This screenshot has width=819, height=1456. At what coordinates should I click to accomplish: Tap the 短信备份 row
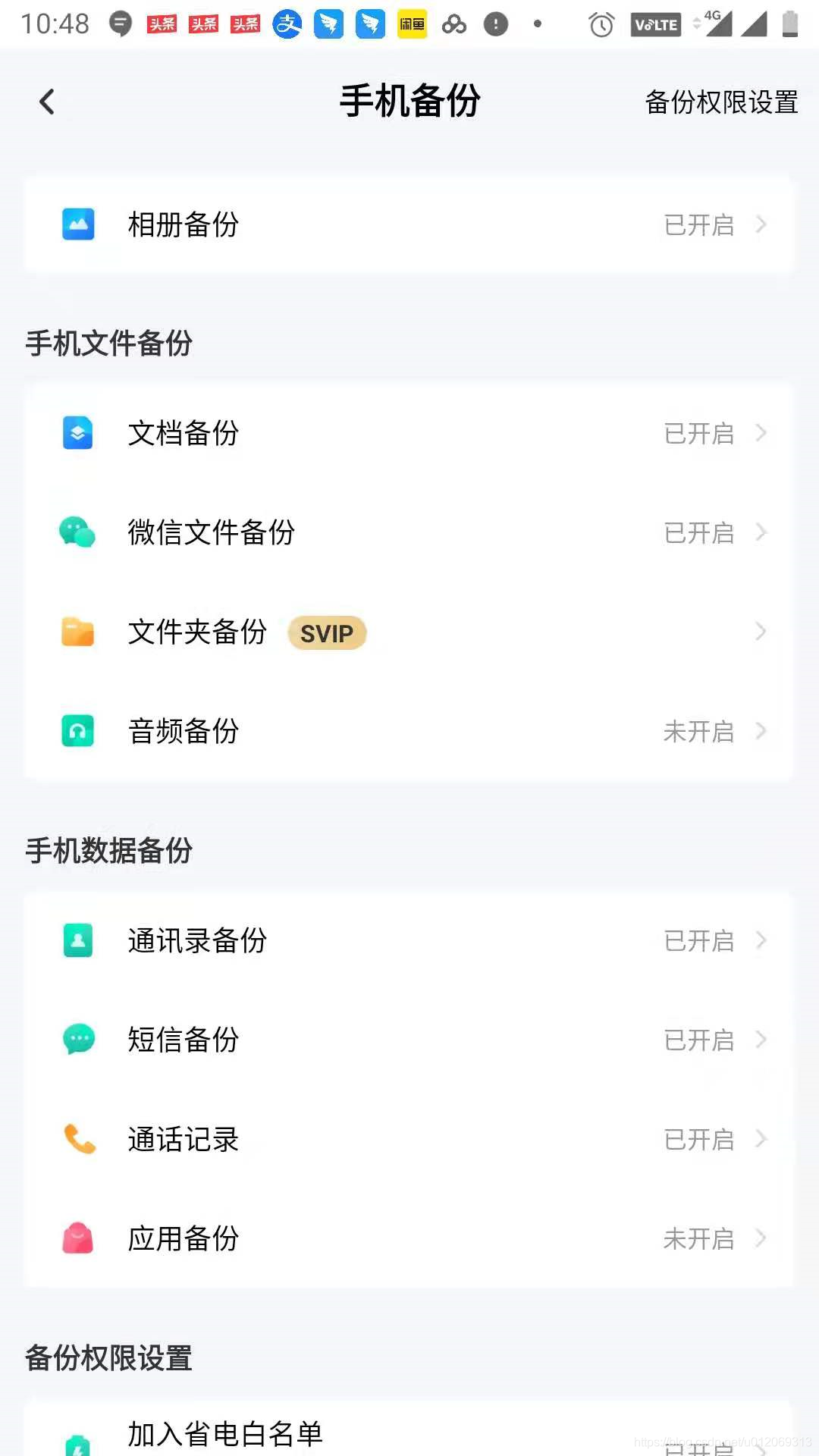pos(409,1040)
